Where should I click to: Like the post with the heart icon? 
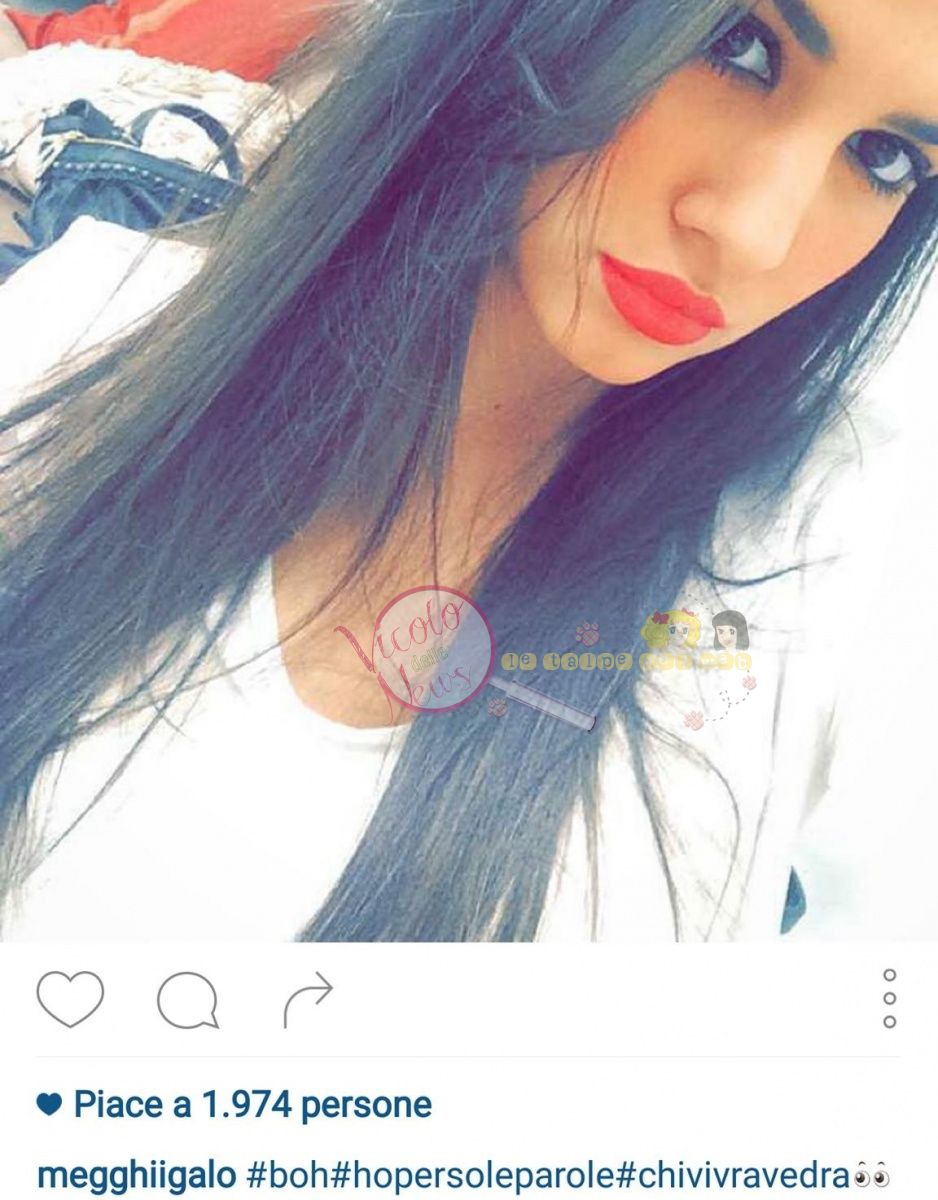pos(70,998)
